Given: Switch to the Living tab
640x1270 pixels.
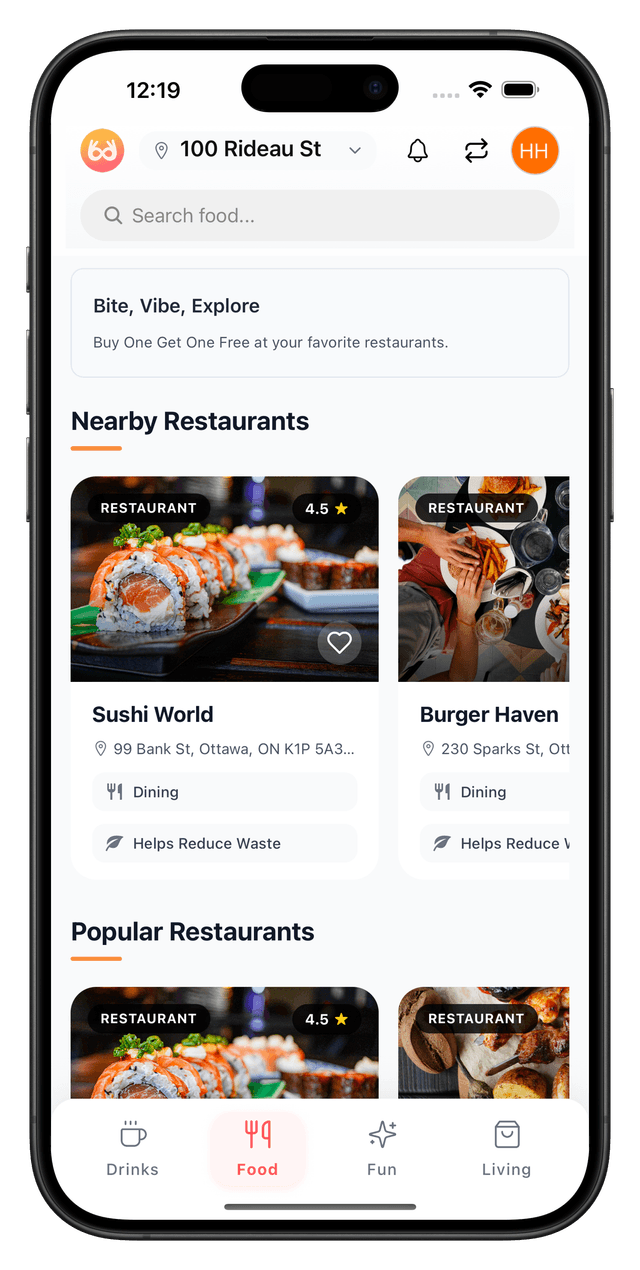Looking at the screenshot, I should point(506,1148).
